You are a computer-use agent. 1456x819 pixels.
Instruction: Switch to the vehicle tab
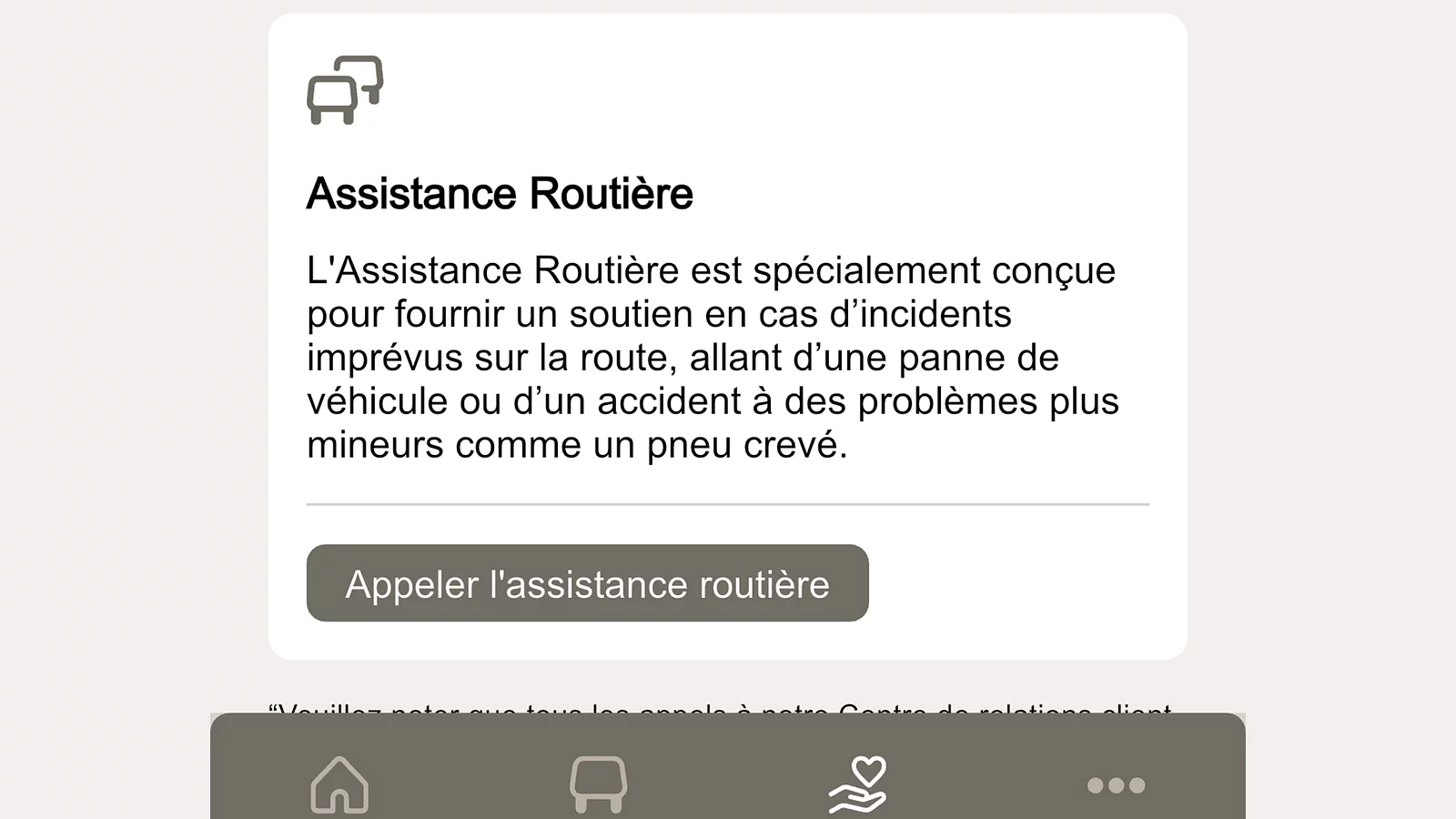598,784
